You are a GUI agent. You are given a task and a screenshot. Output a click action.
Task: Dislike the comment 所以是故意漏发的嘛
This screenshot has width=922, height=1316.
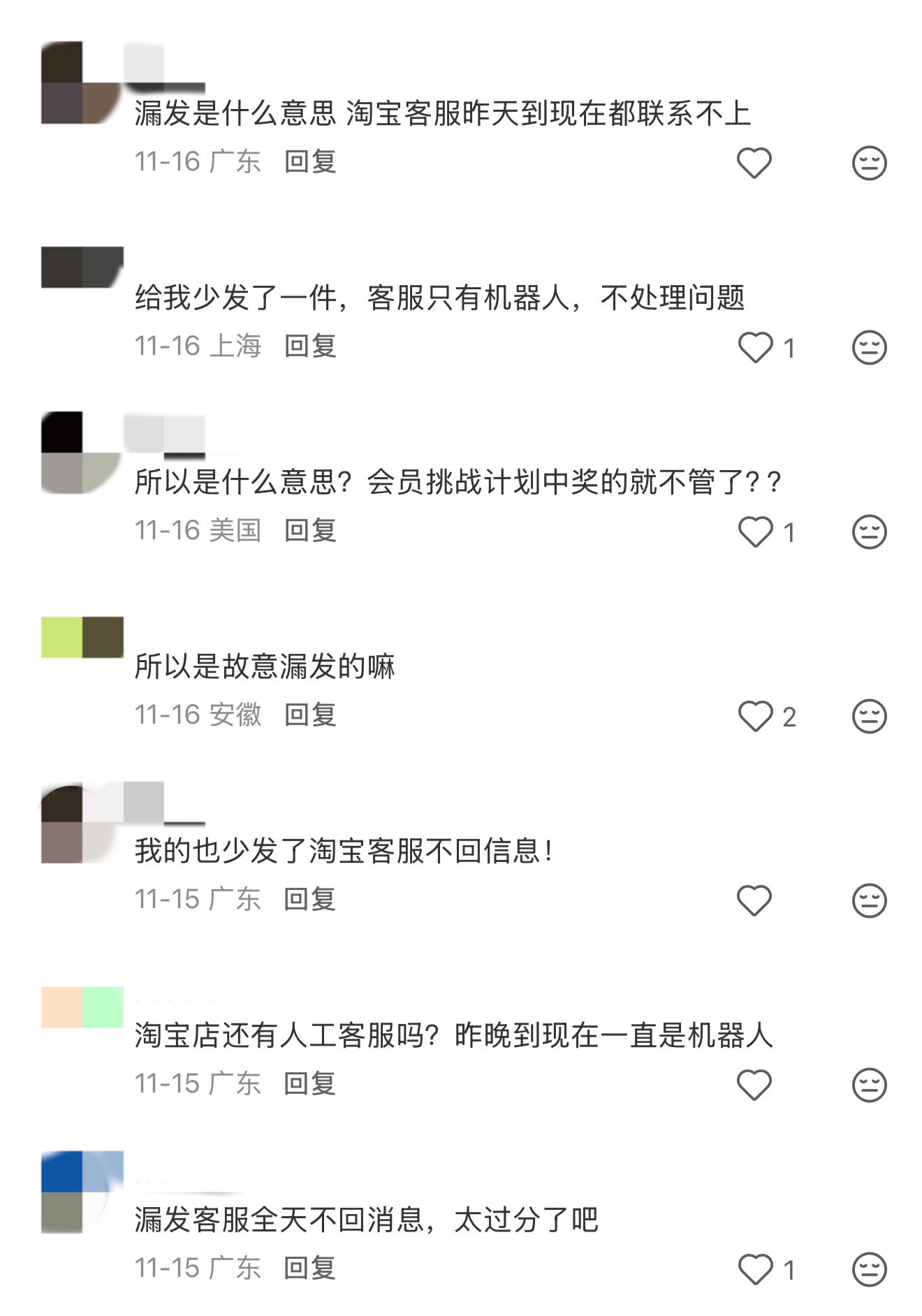(x=869, y=717)
